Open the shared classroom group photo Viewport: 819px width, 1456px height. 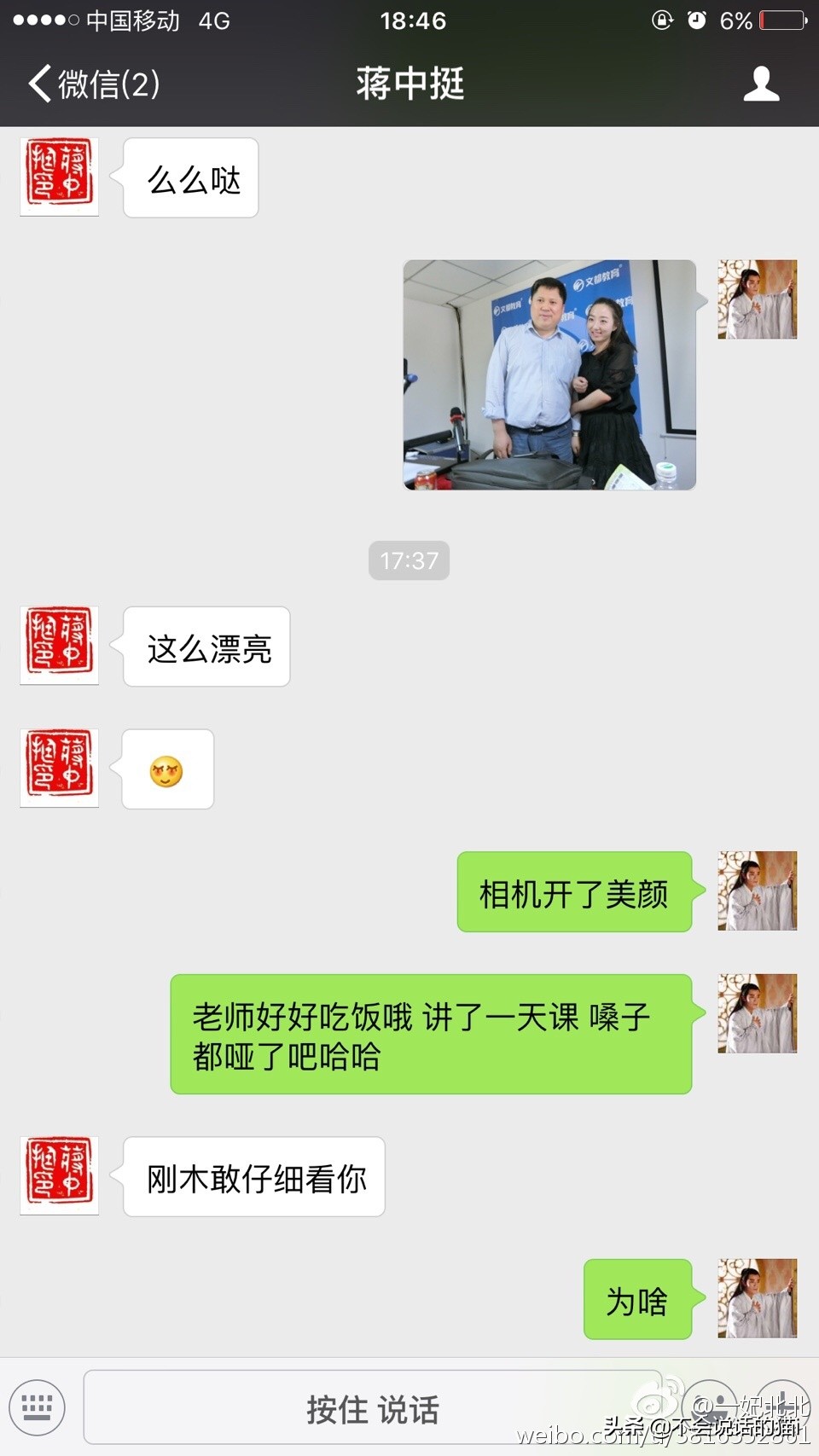click(549, 375)
